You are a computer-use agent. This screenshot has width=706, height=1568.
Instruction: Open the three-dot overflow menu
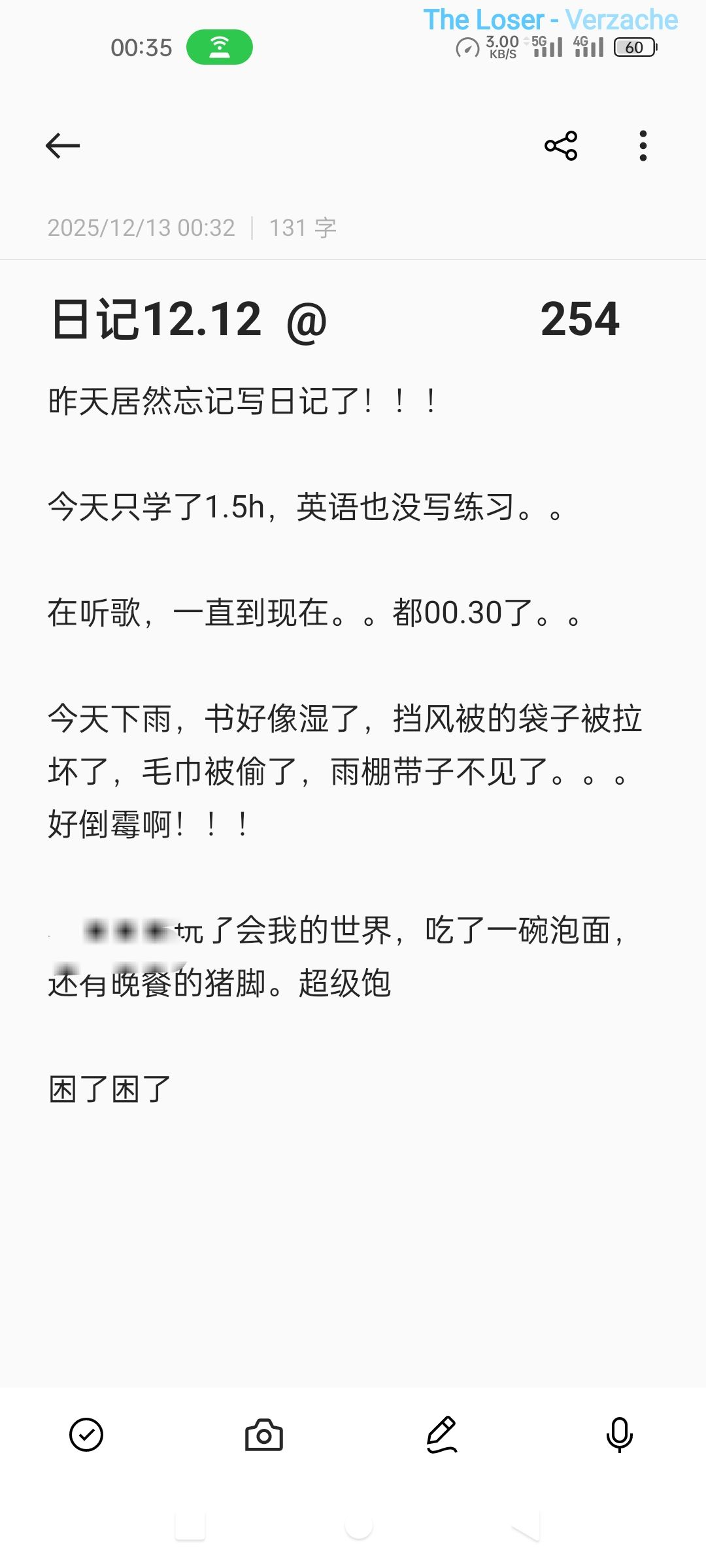[643, 145]
